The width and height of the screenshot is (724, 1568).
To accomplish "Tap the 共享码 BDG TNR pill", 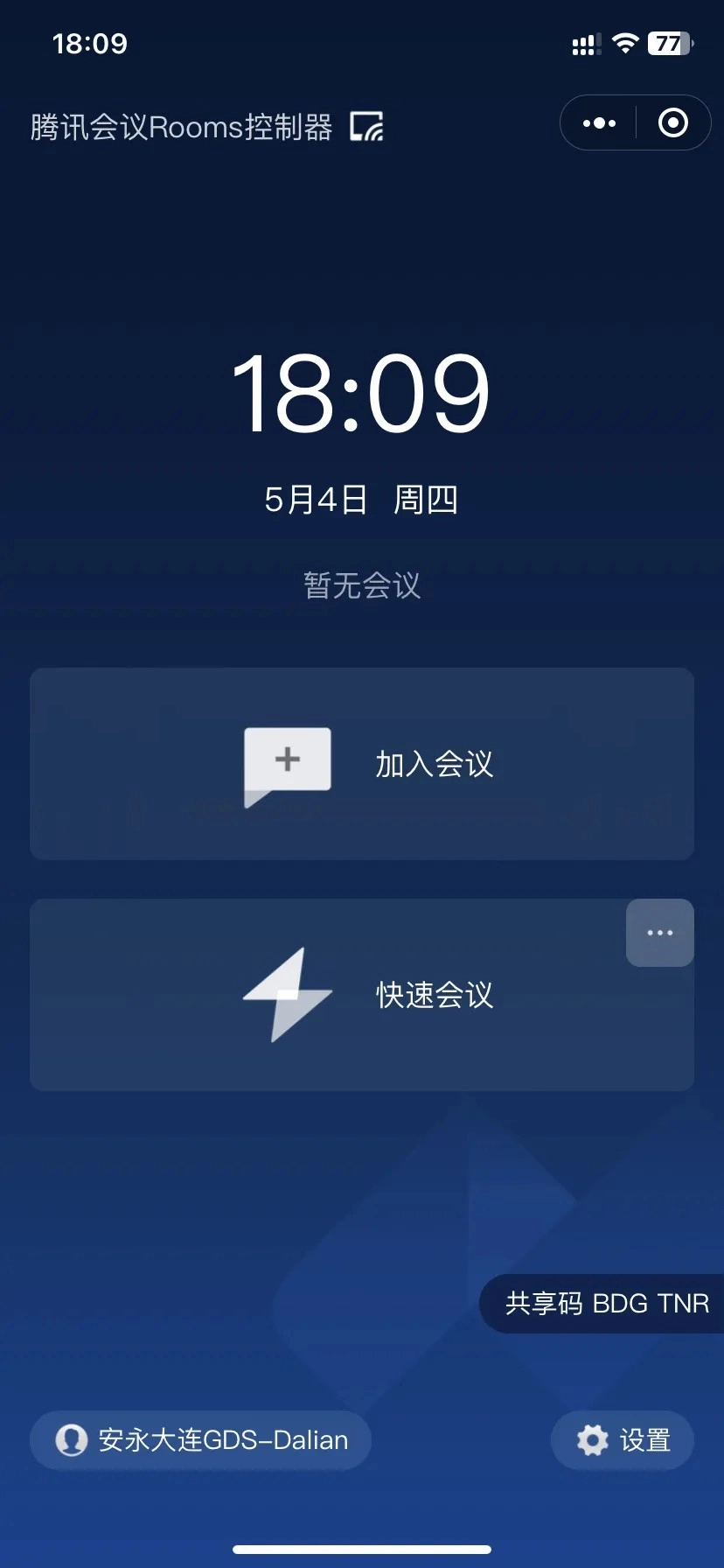I will coord(602,1304).
